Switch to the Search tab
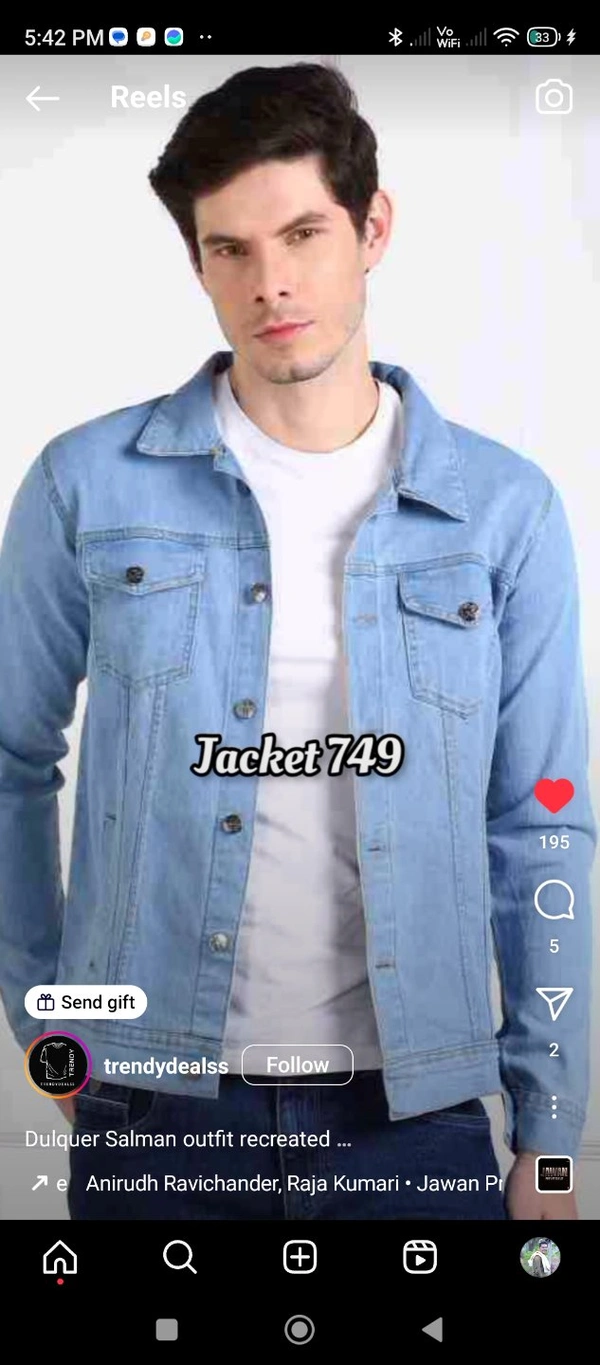The image size is (600, 1365). coord(180,1257)
